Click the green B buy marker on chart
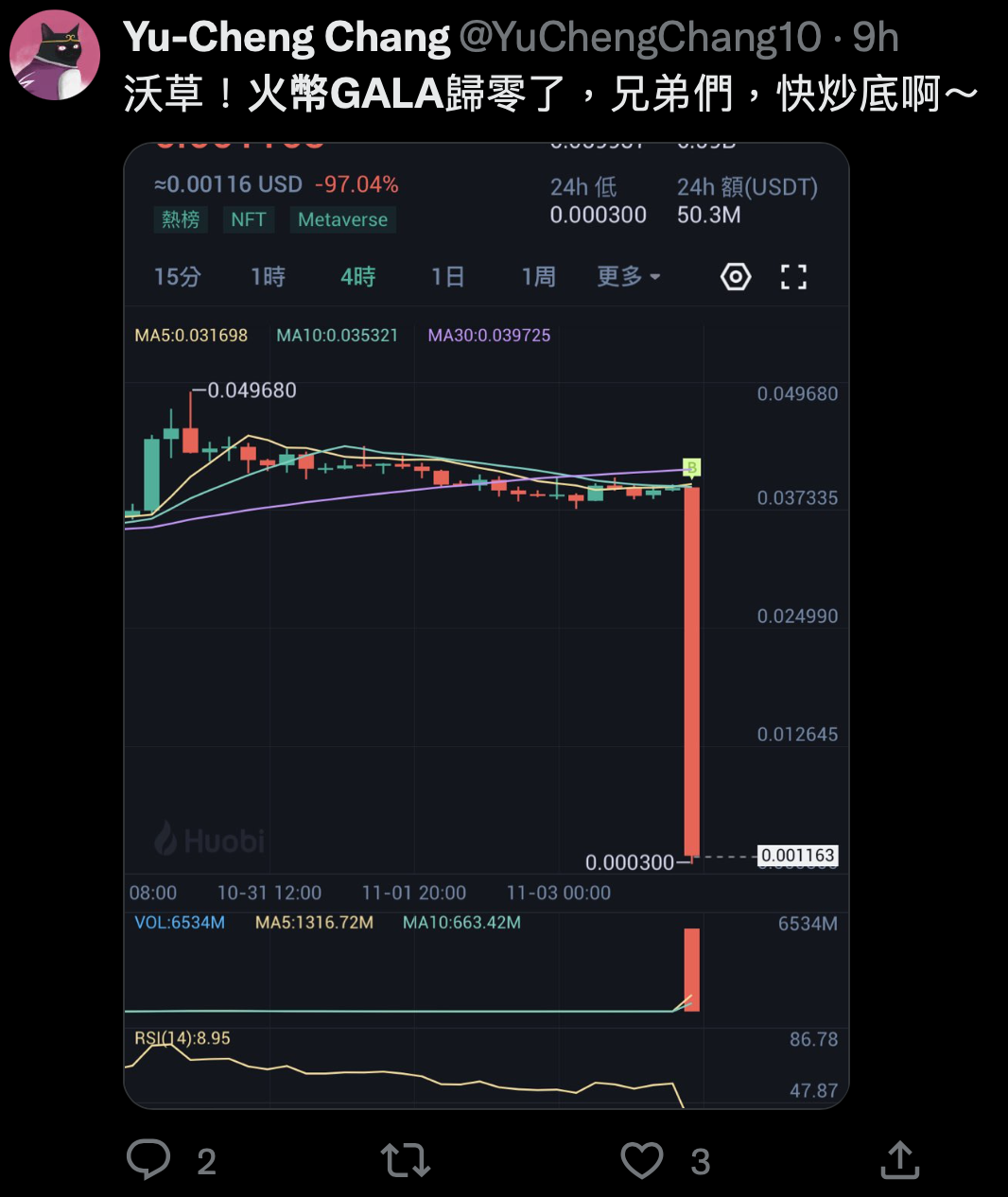The height and width of the screenshot is (1197, 1008). pyautogui.click(x=691, y=467)
